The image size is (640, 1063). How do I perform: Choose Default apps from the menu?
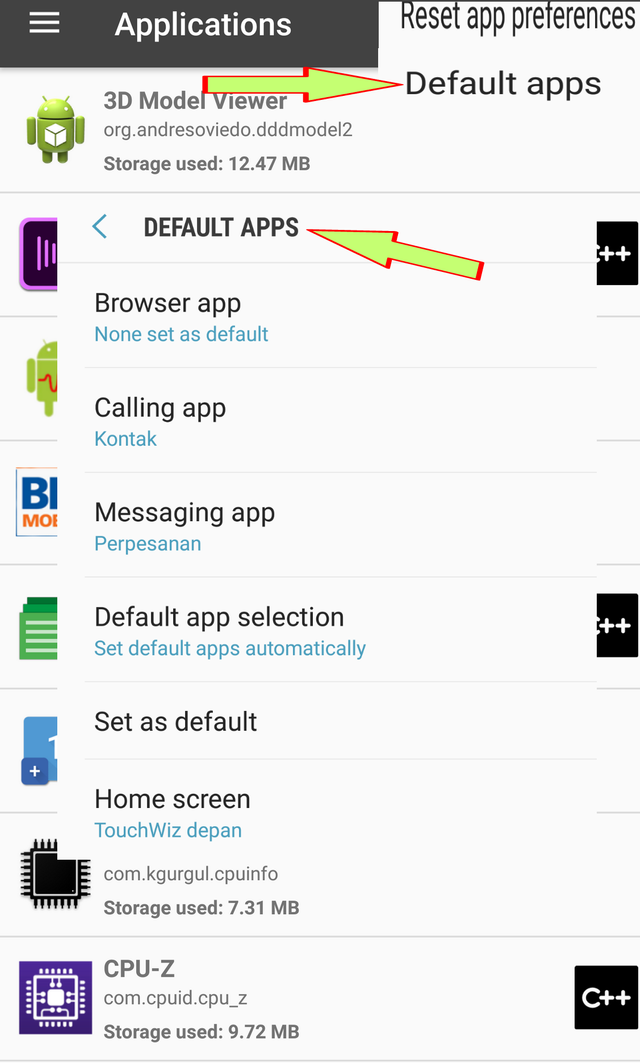pyautogui.click(x=503, y=84)
